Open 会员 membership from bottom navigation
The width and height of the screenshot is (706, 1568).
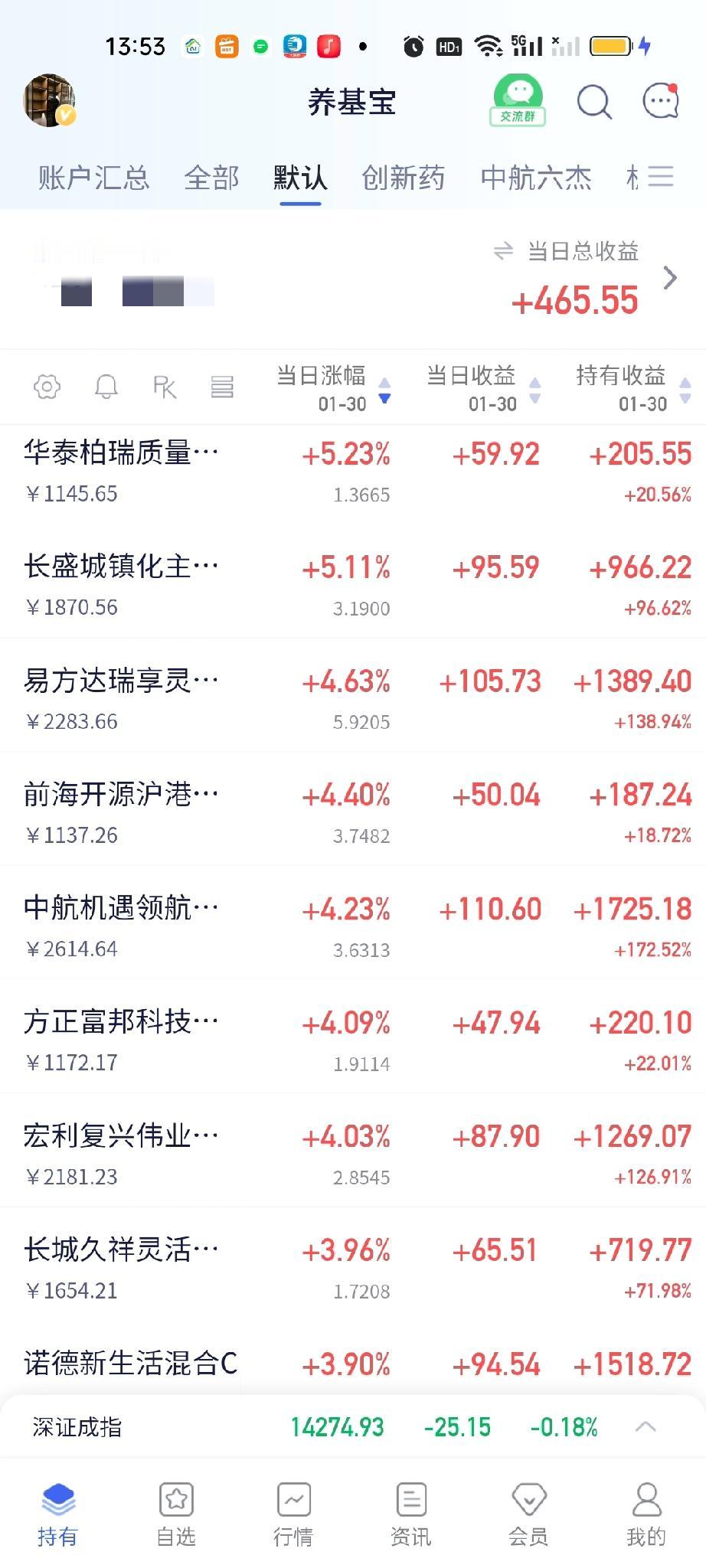tap(528, 1512)
